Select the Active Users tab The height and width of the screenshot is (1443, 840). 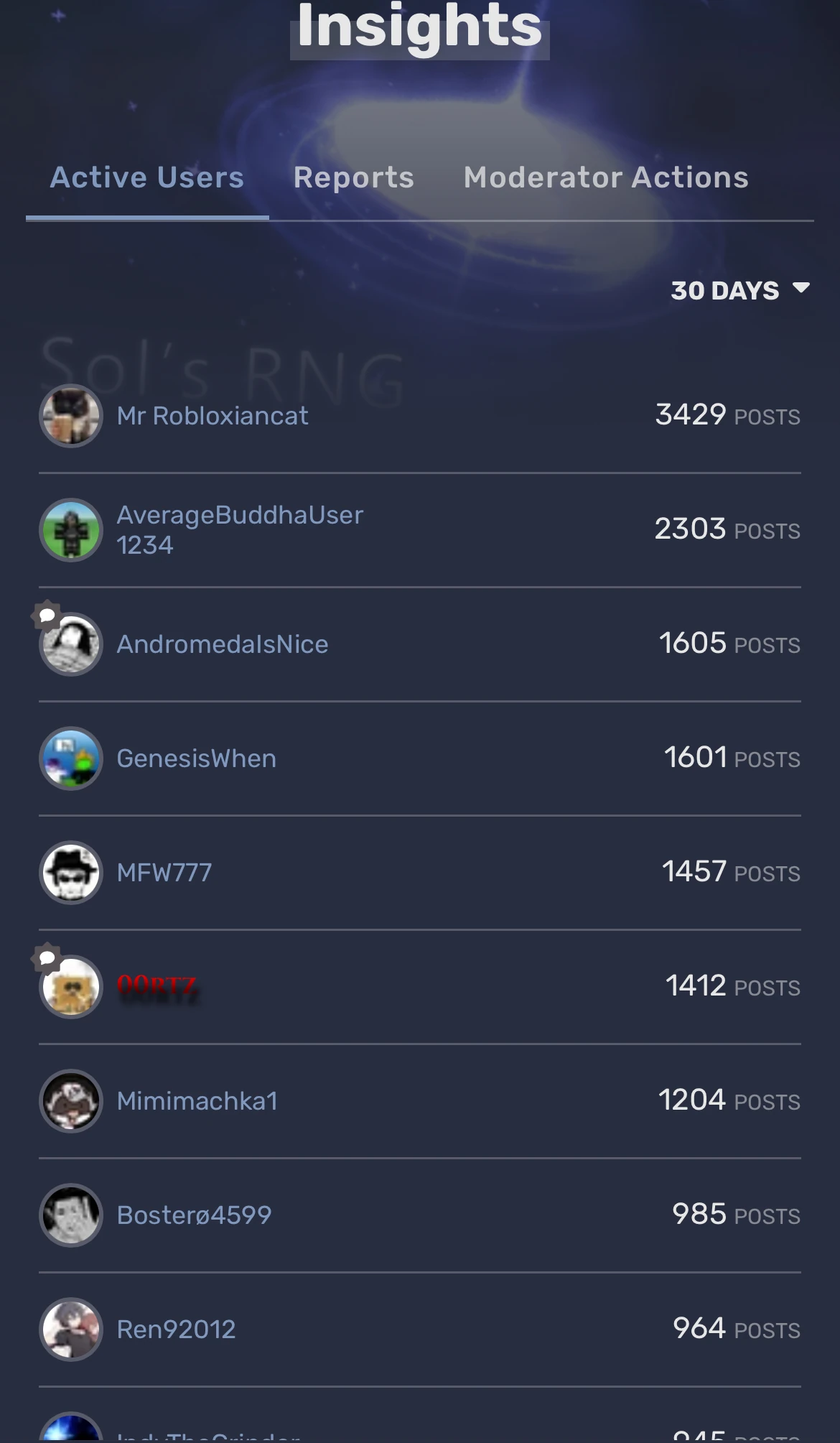point(147,177)
